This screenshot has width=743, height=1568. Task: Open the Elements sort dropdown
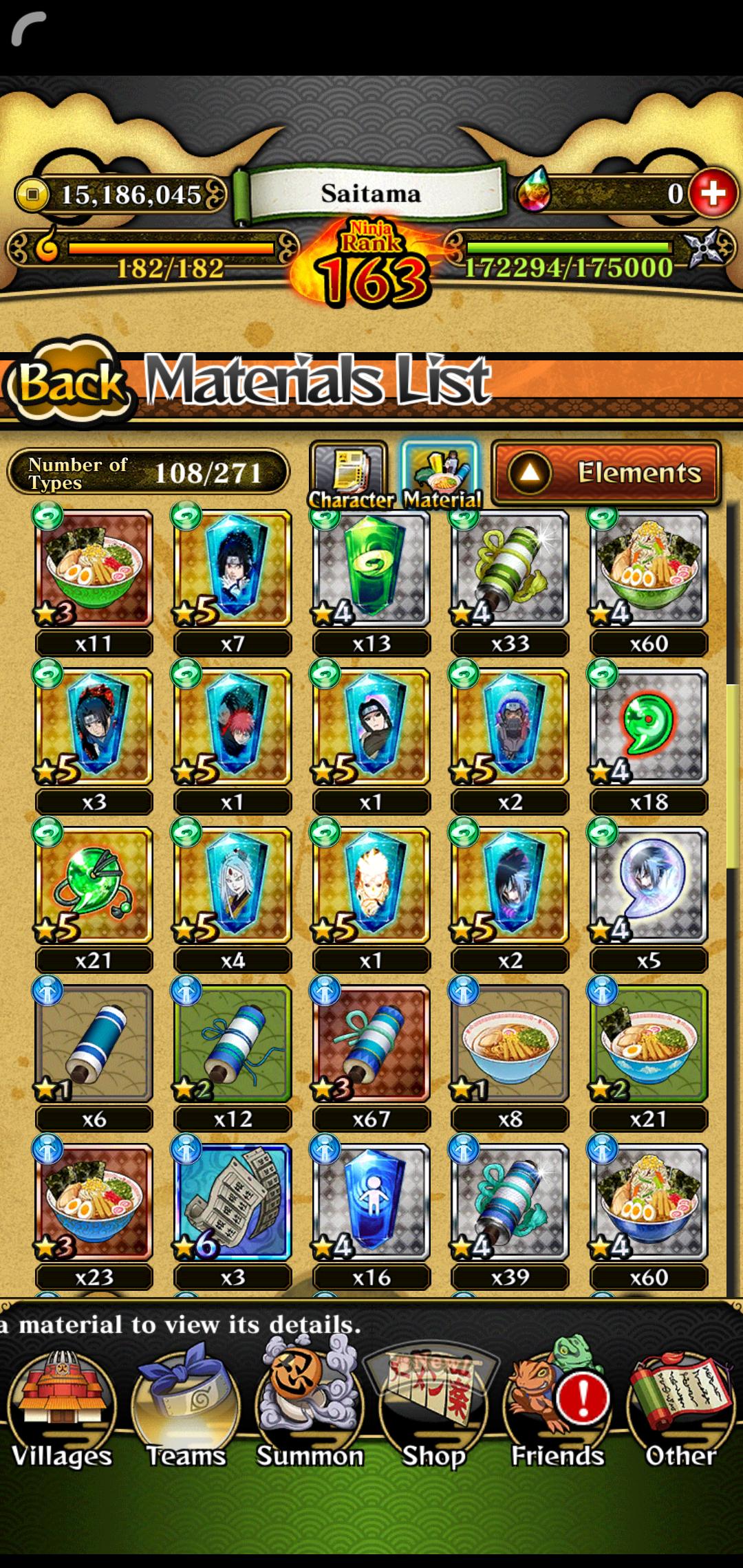[606, 472]
